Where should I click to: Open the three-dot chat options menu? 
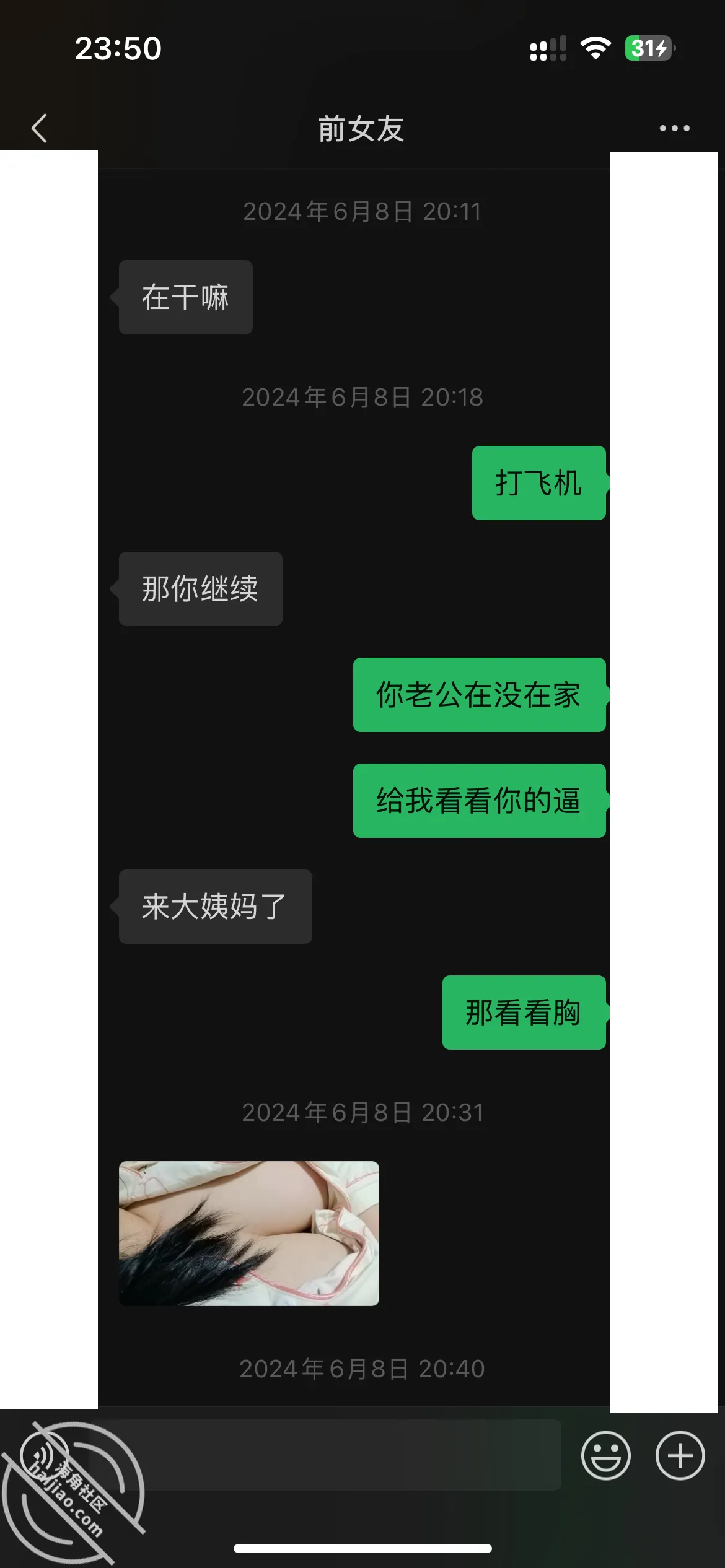[x=674, y=128]
